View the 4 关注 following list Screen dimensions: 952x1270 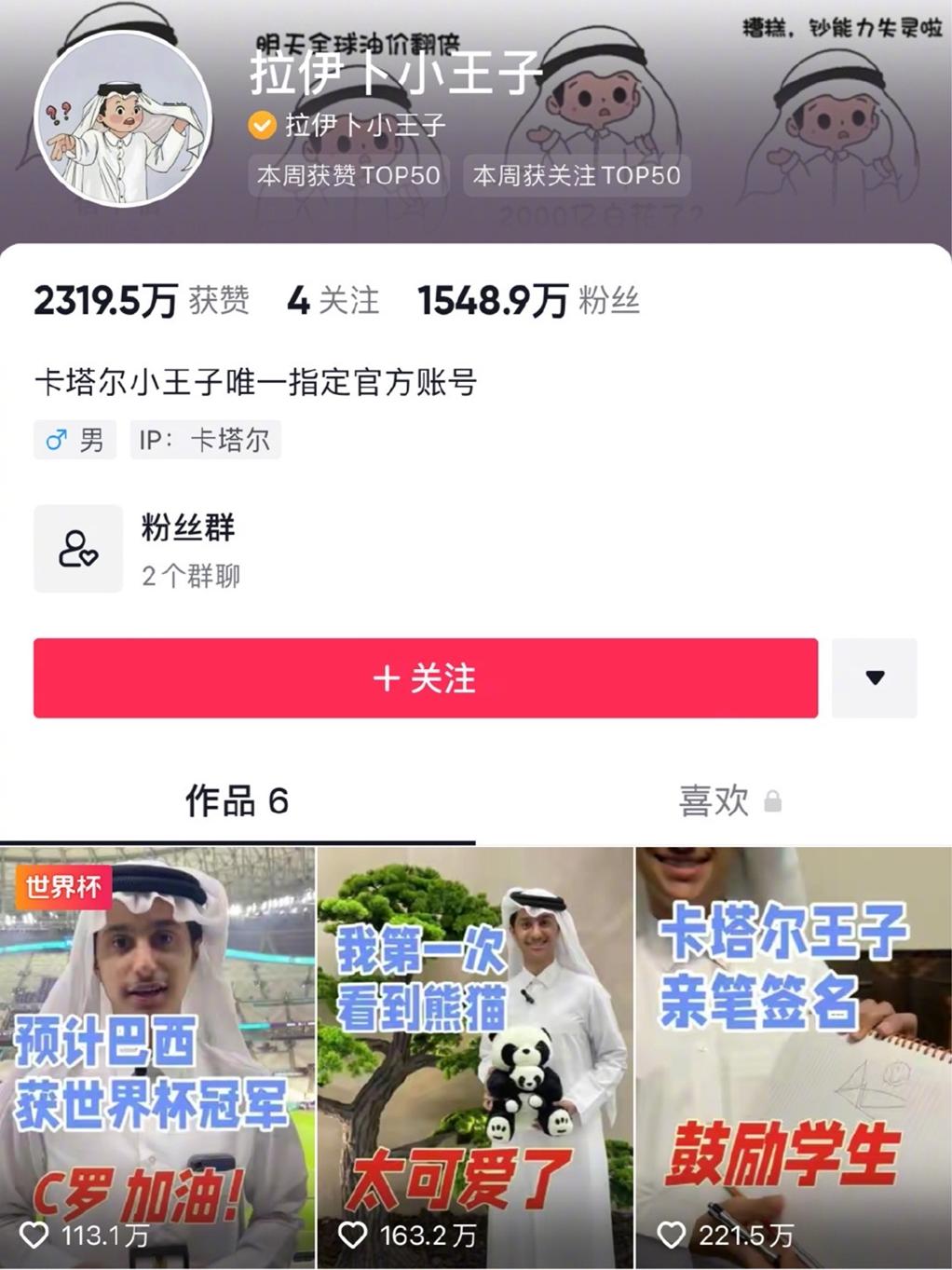pos(333,301)
